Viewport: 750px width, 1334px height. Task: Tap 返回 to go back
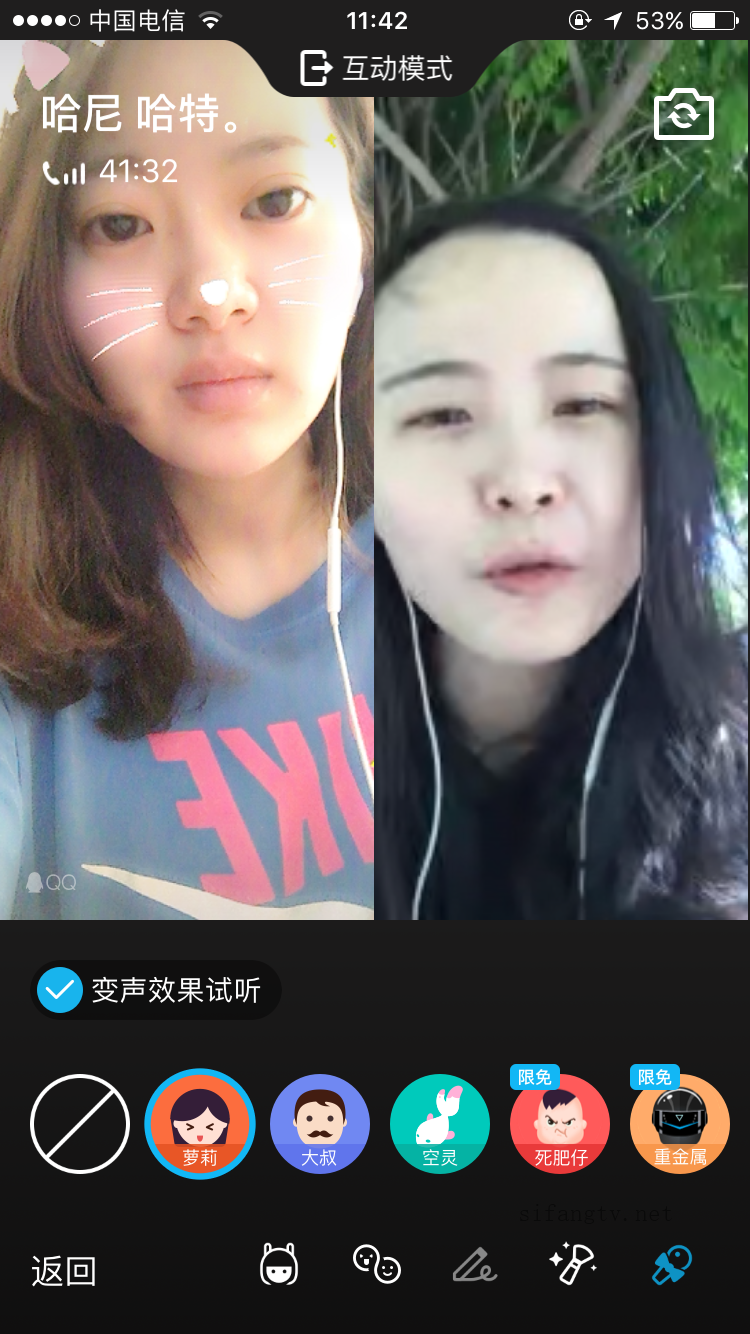[64, 1271]
